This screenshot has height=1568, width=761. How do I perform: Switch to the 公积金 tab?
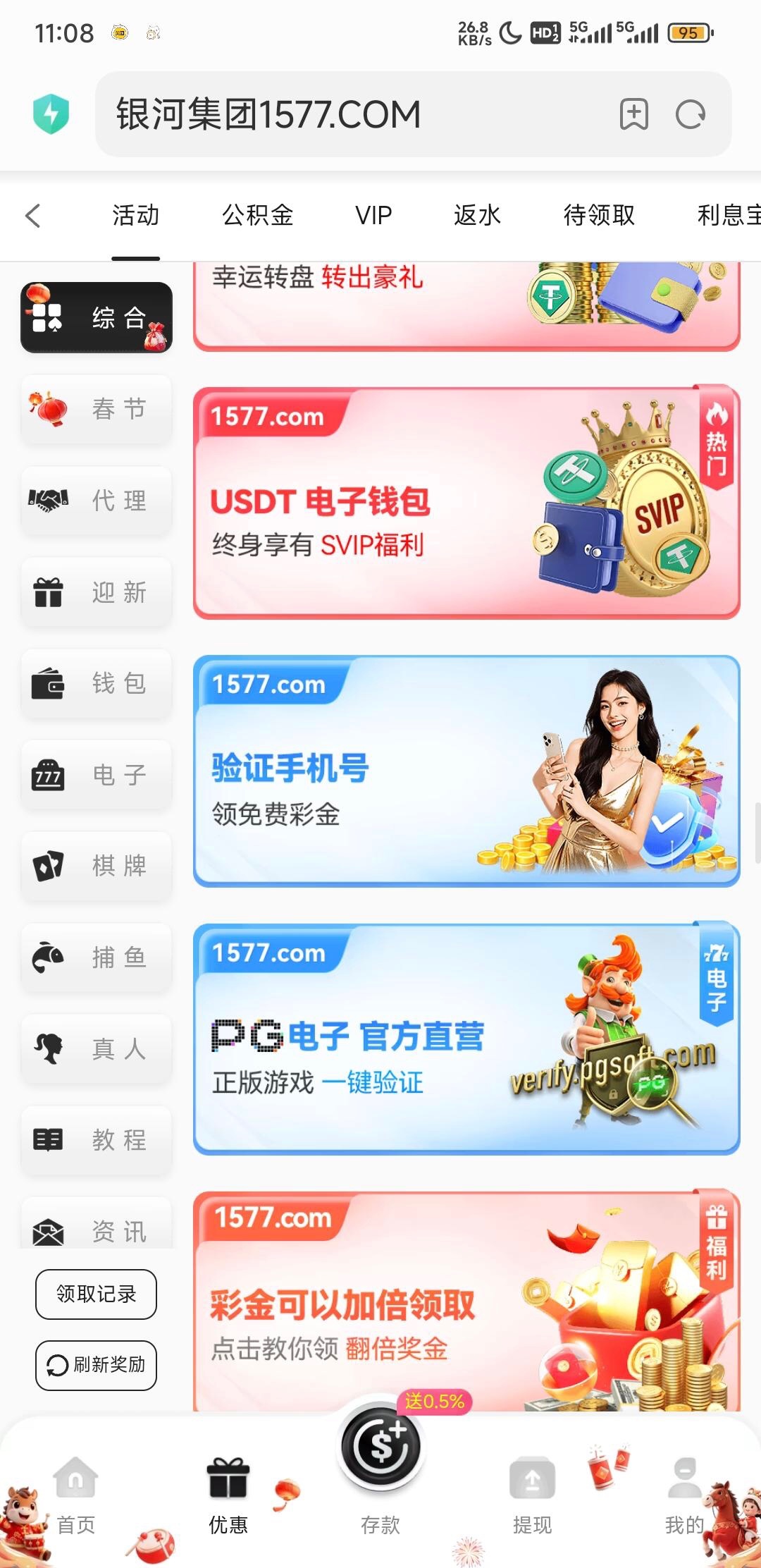pyautogui.click(x=257, y=216)
